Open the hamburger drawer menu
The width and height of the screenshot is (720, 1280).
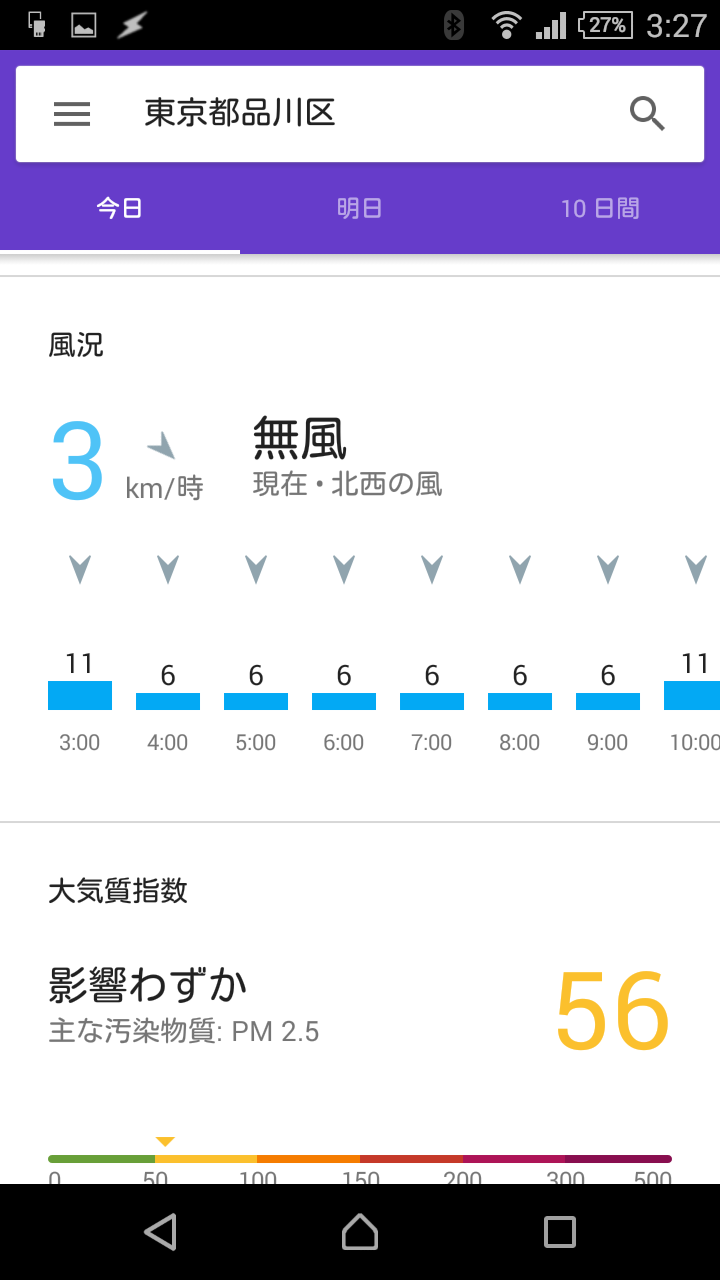(72, 114)
